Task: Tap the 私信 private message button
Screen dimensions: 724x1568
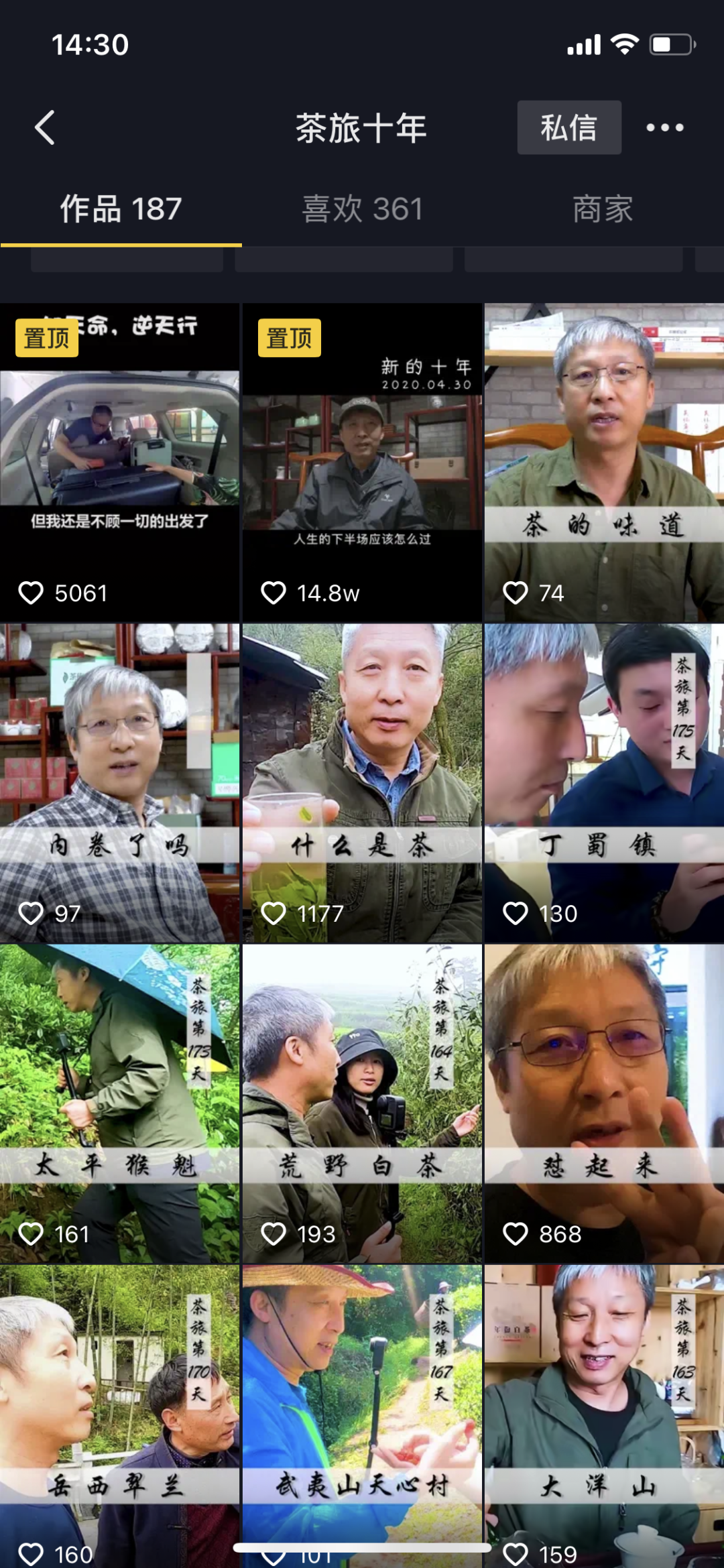Action: point(568,128)
